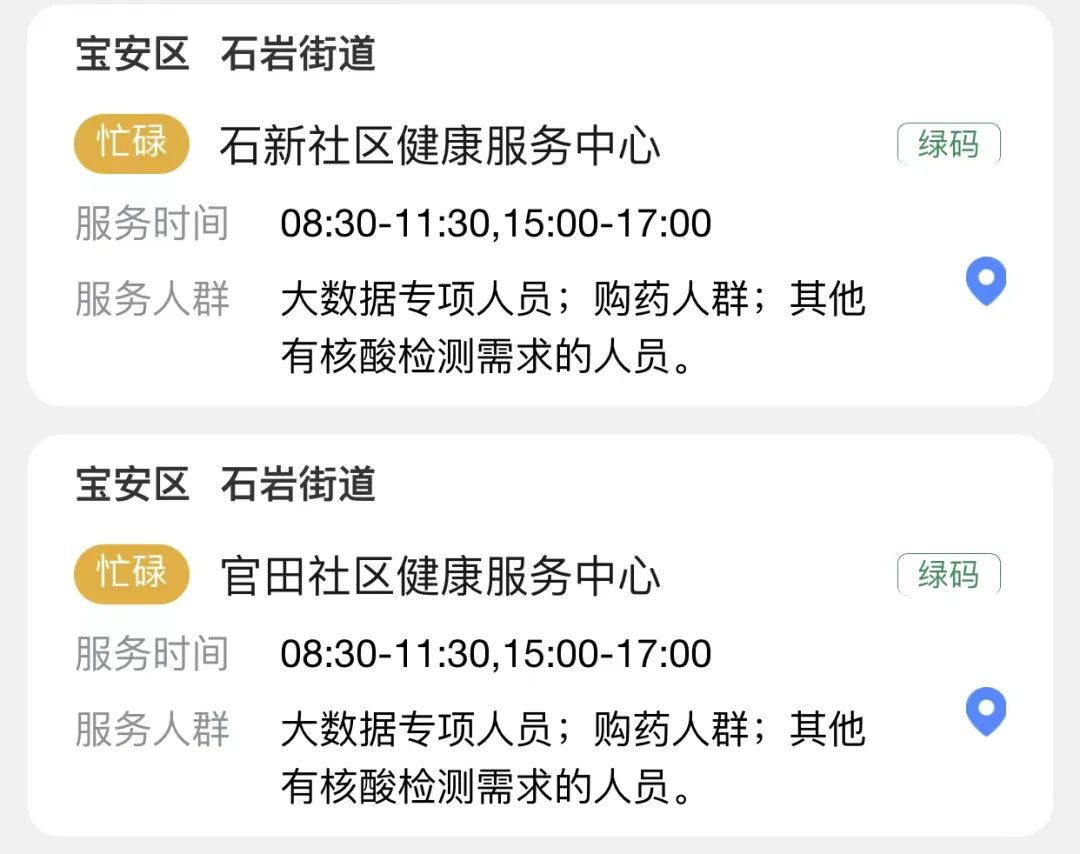Open the 官田社区健康服务中心 card
This screenshot has height=854, width=1080.
440,577
